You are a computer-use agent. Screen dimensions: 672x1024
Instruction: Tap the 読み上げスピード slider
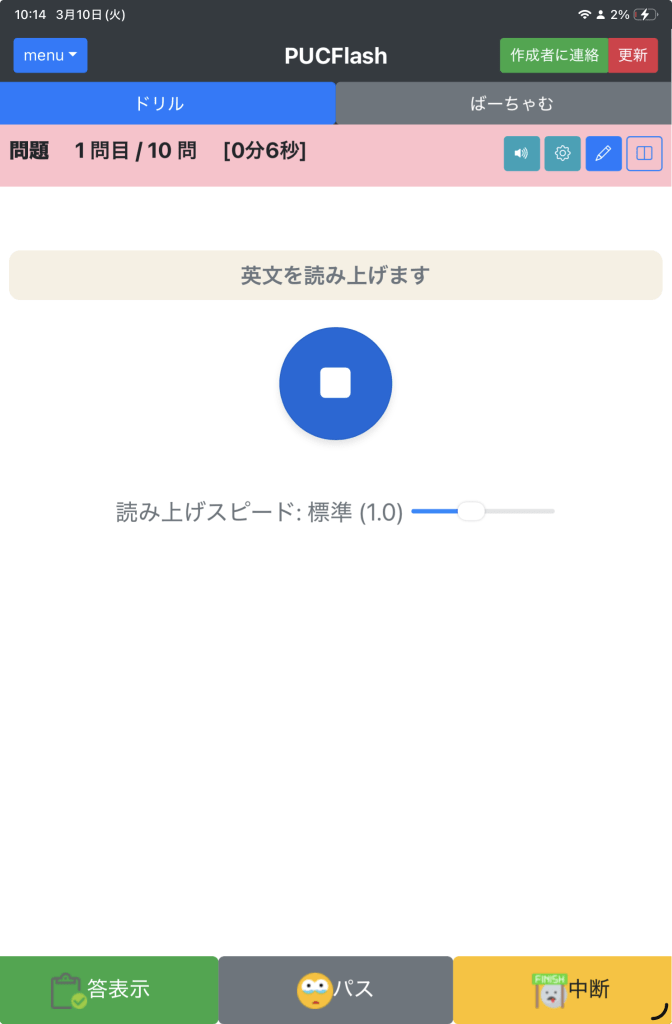483,511
